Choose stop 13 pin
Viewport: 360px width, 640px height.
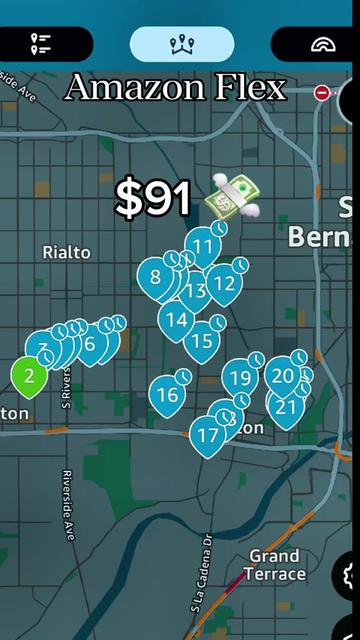(196, 292)
